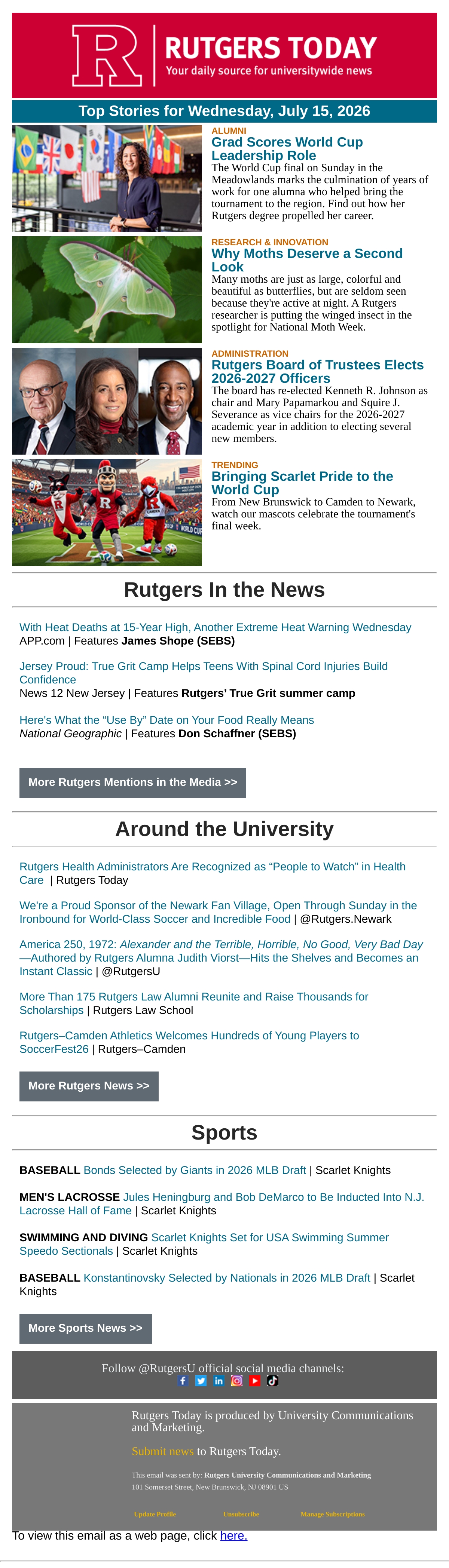449x1568 pixels.
Task: Tap More Rutgers Mentions in the Media button
Action: point(133,782)
